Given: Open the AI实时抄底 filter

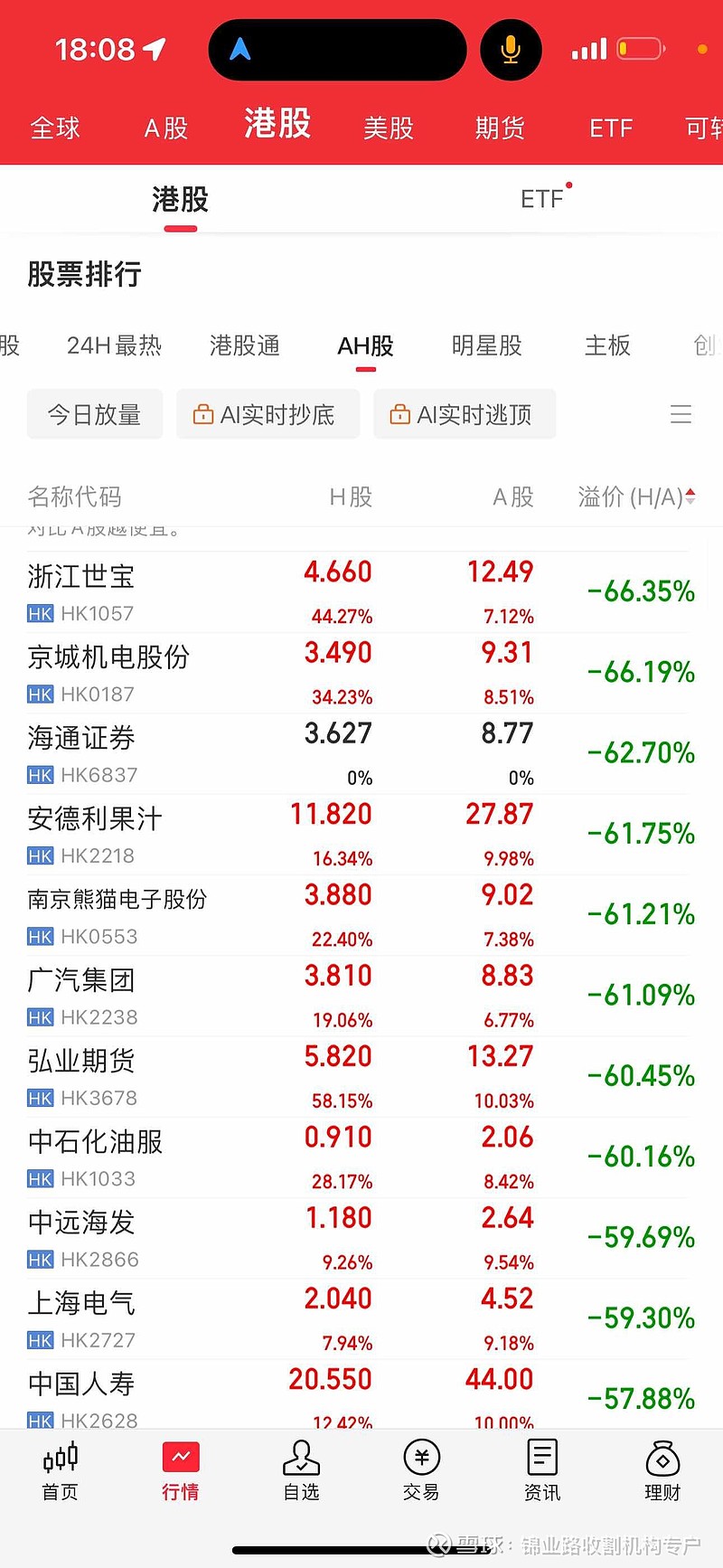Looking at the screenshot, I should tap(268, 414).
